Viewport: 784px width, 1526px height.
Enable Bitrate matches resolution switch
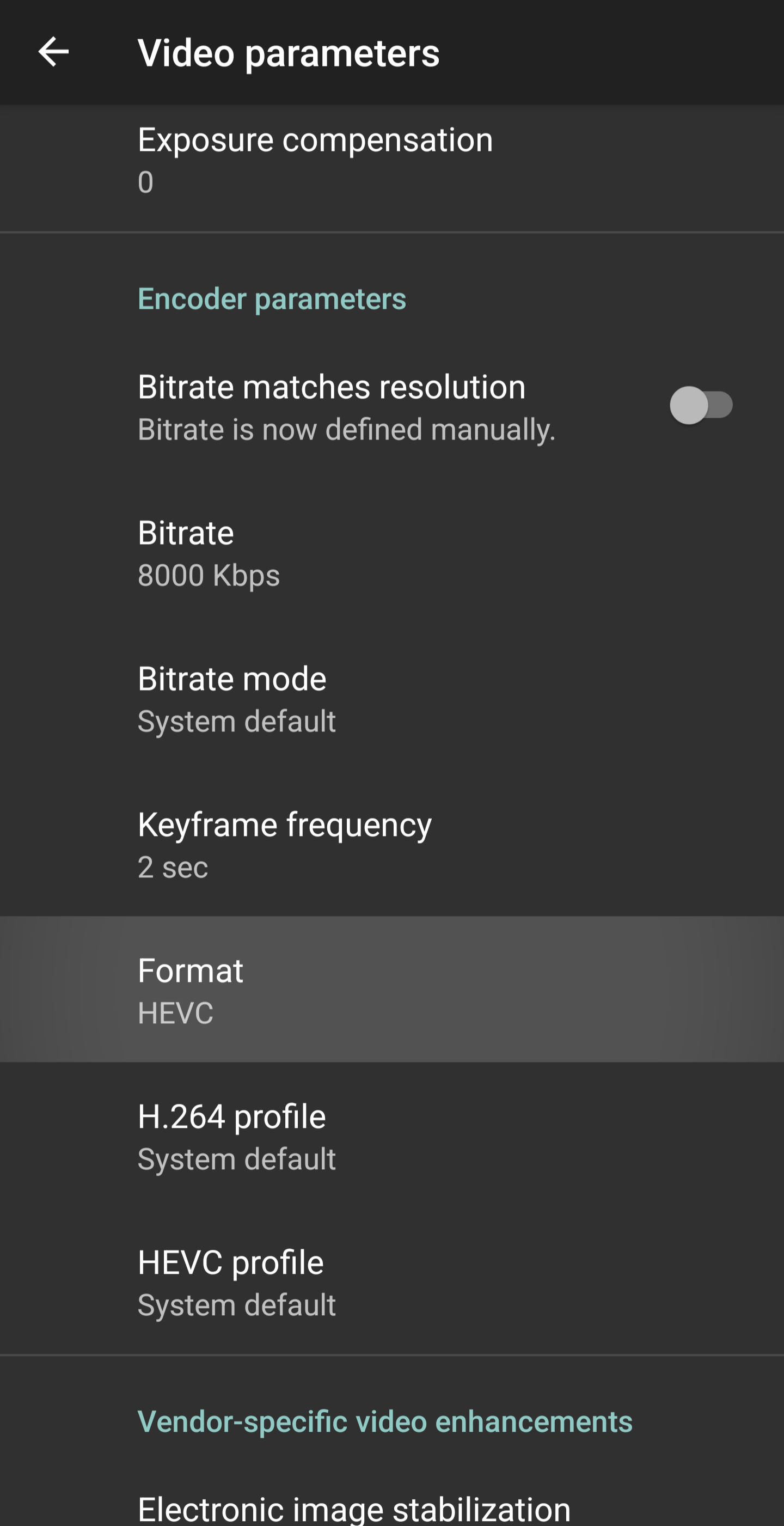click(x=701, y=406)
